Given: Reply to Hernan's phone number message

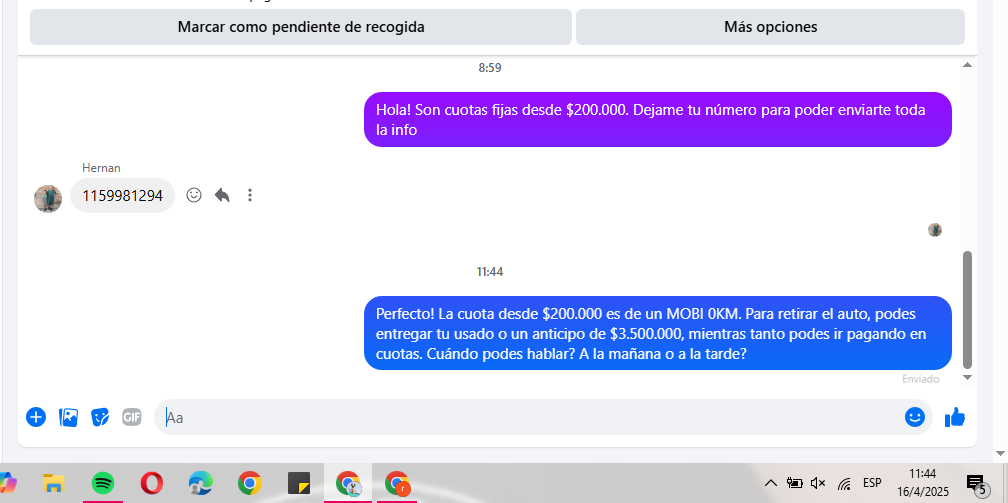Looking at the screenshot, I should (222, 195).
